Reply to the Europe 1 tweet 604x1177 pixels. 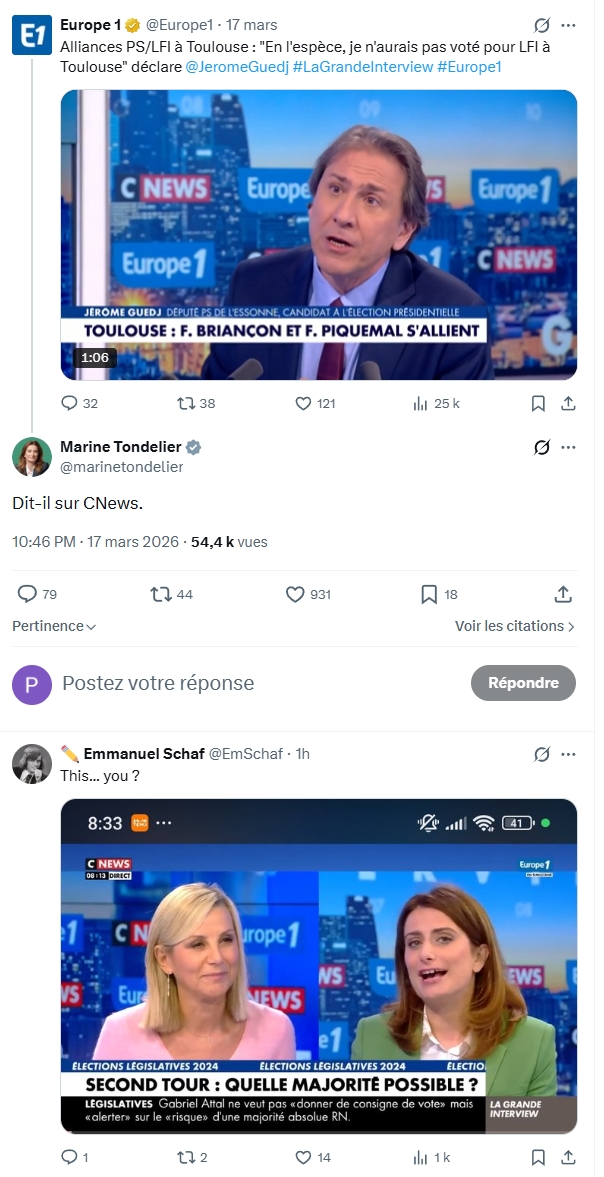point(69,403)
